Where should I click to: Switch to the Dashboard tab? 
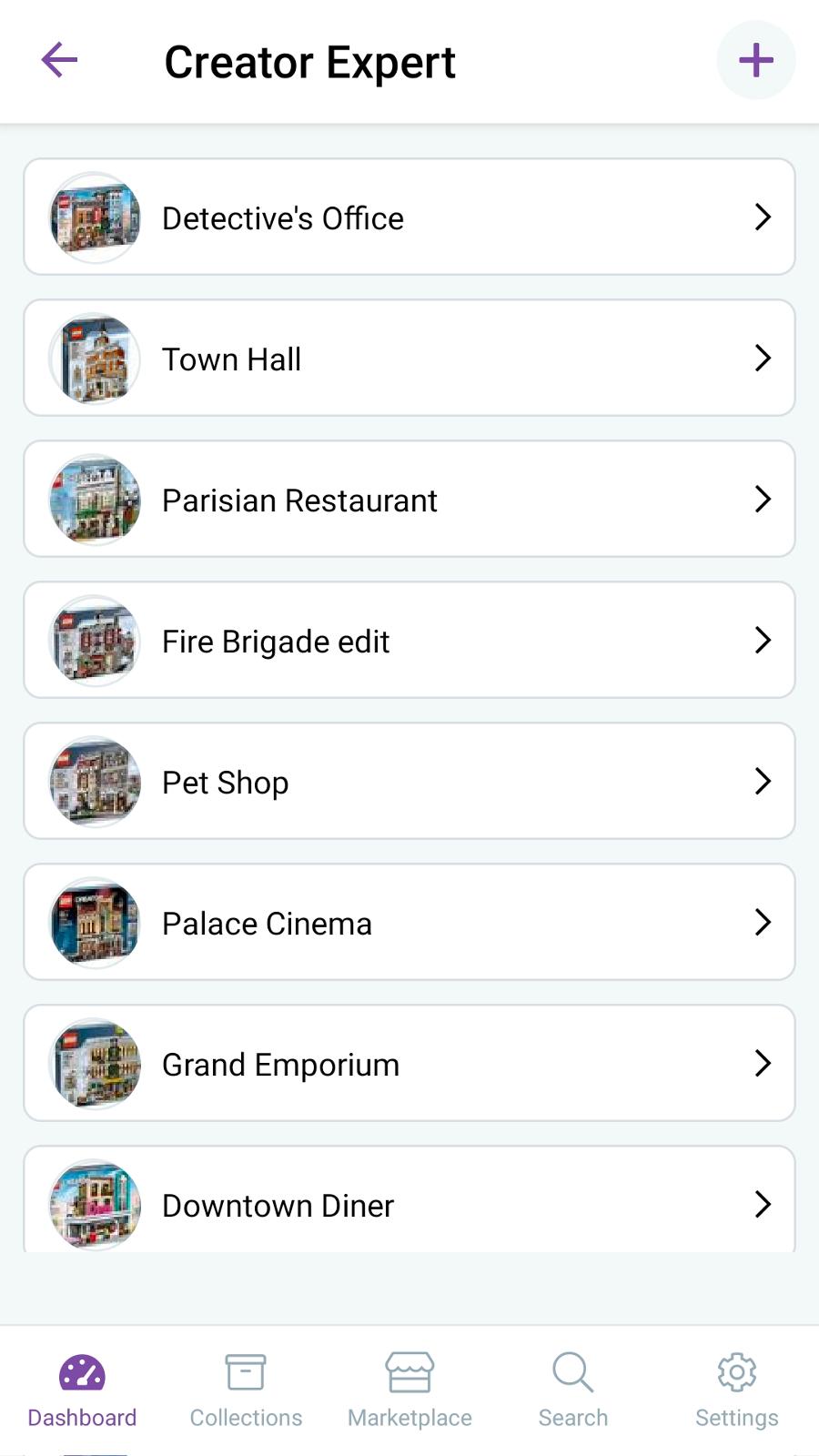pyautogui.click(x=82, y=1390)
